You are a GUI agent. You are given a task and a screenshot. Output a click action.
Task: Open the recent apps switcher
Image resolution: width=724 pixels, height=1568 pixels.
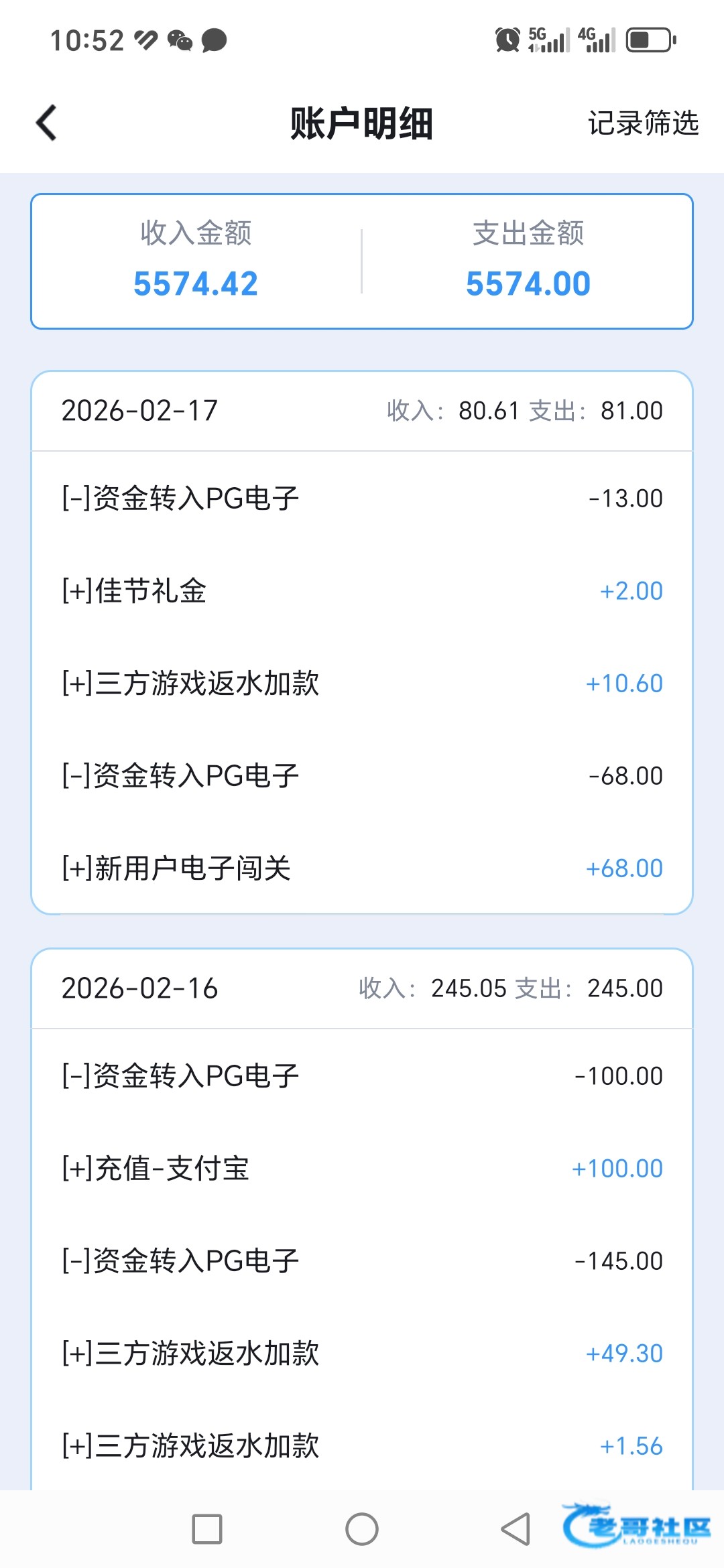pyautogui.click(x=207, y=1529)
